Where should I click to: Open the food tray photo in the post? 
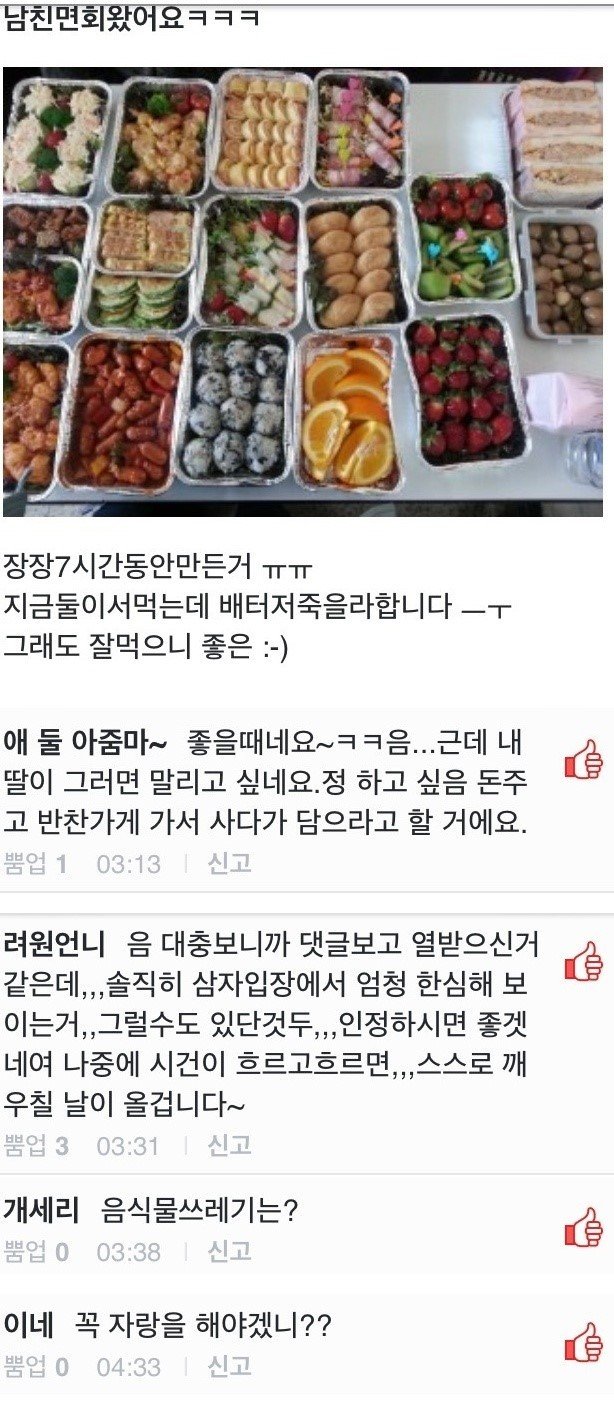coord(303,292)
